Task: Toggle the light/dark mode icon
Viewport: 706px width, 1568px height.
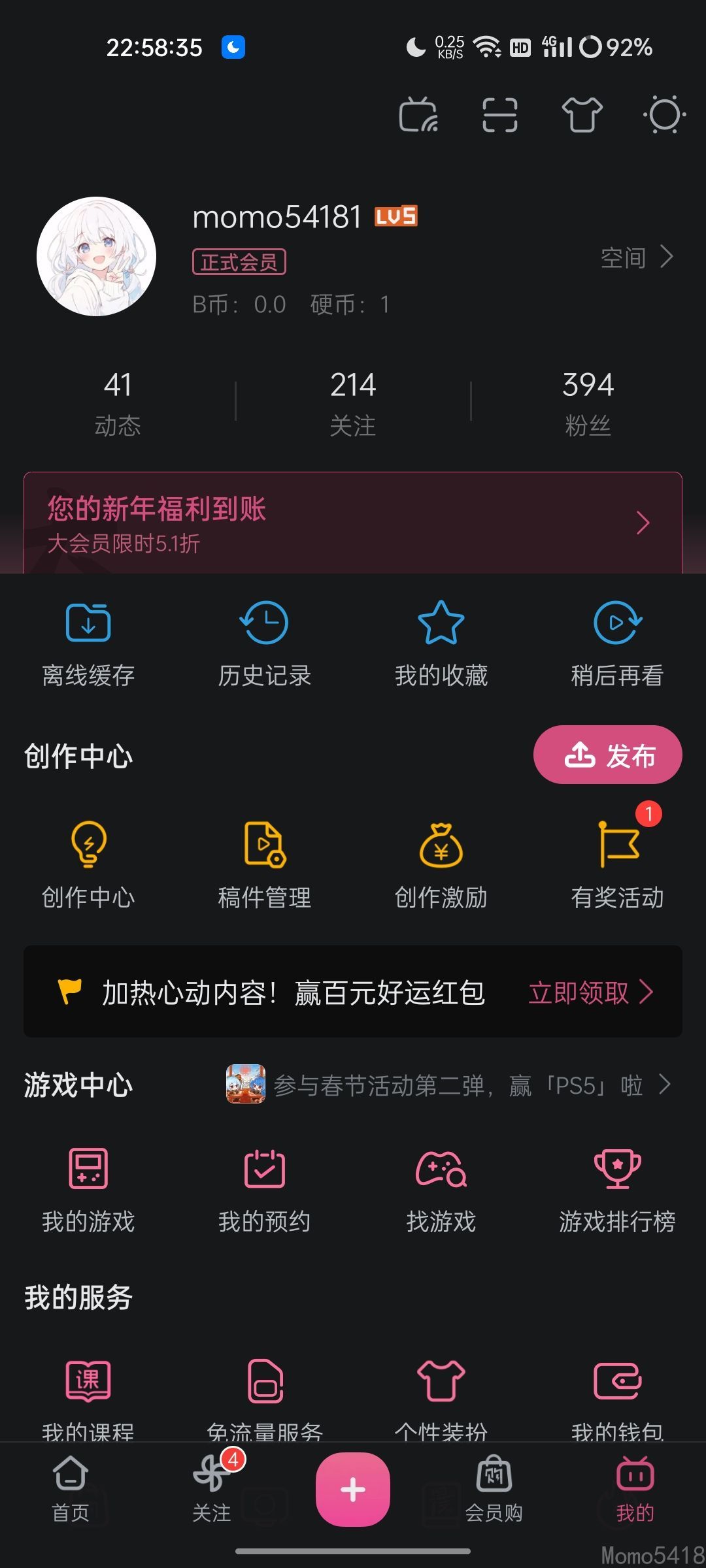Action: tap(664, 115)
